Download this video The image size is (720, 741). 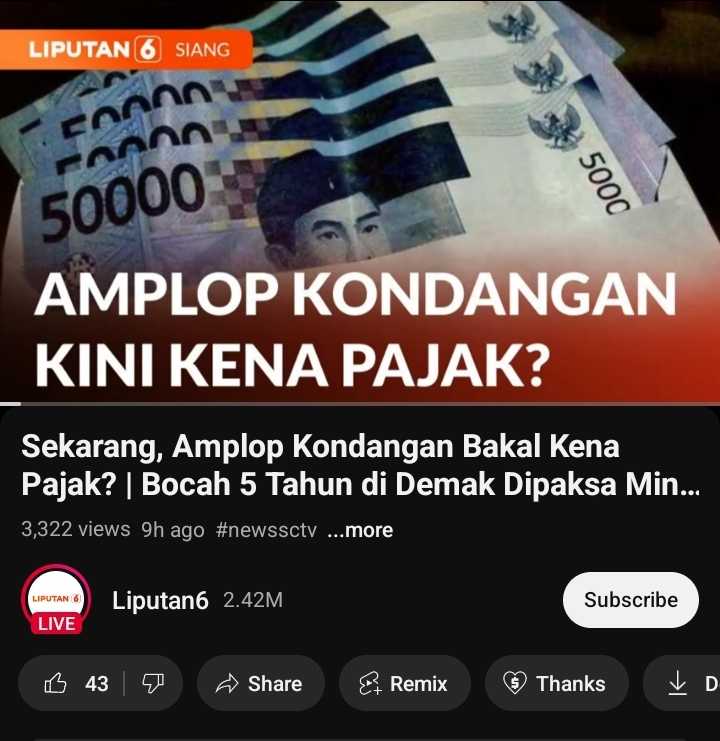690,684
